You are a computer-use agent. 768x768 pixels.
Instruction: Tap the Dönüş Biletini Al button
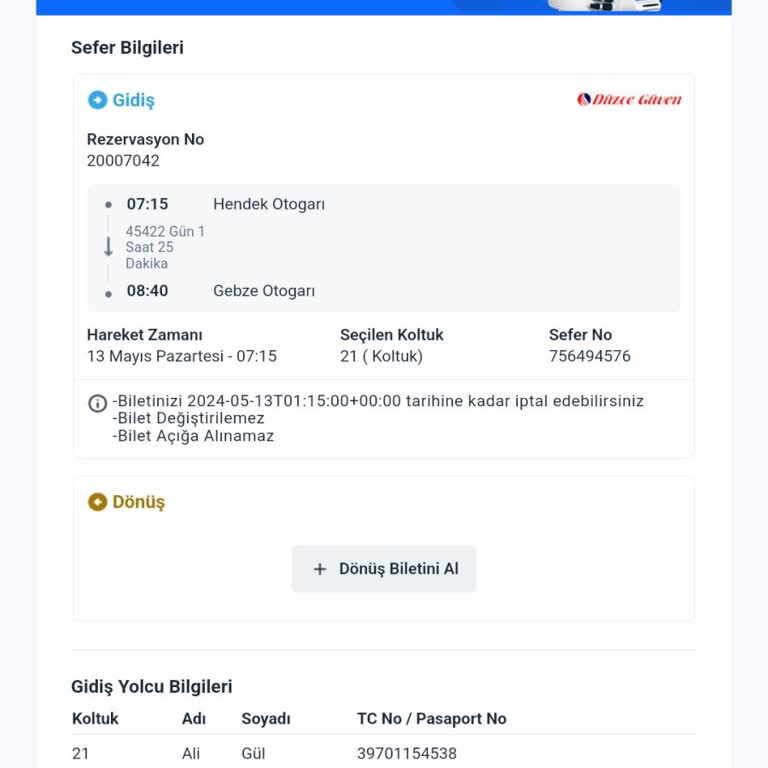click(384, 568)
